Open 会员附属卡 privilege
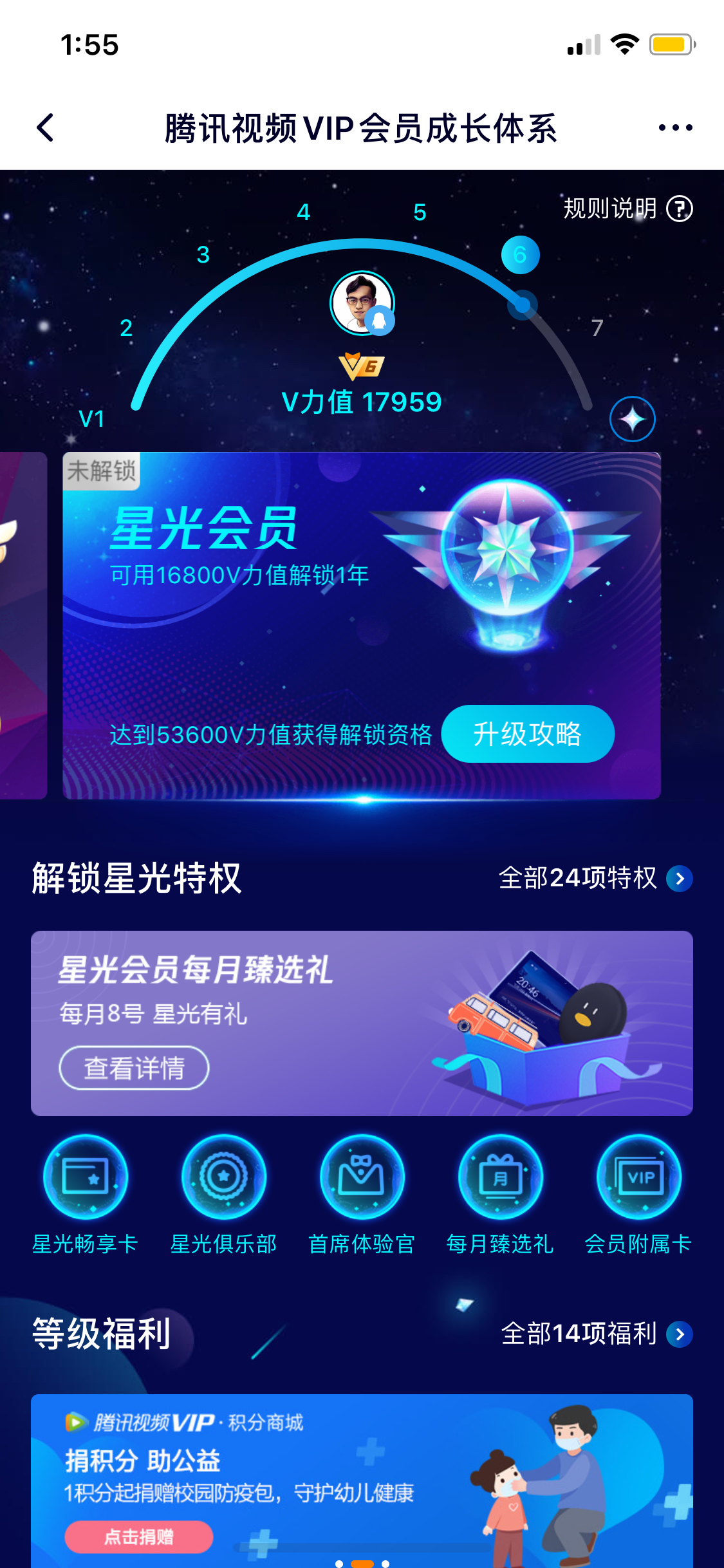 (638, 1195)
